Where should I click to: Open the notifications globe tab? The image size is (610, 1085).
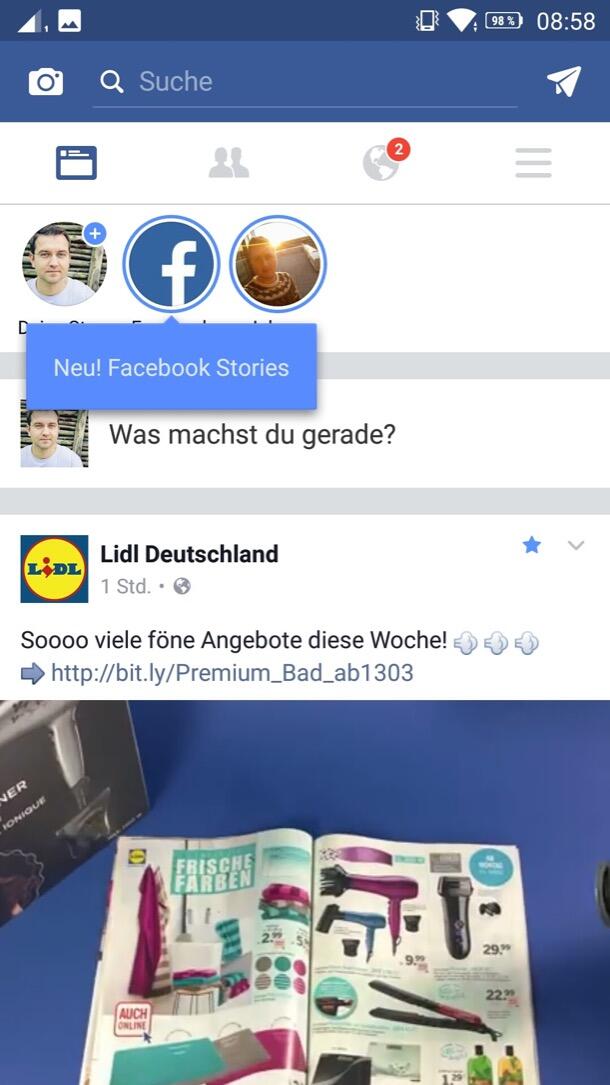click(x=381, y=163)
